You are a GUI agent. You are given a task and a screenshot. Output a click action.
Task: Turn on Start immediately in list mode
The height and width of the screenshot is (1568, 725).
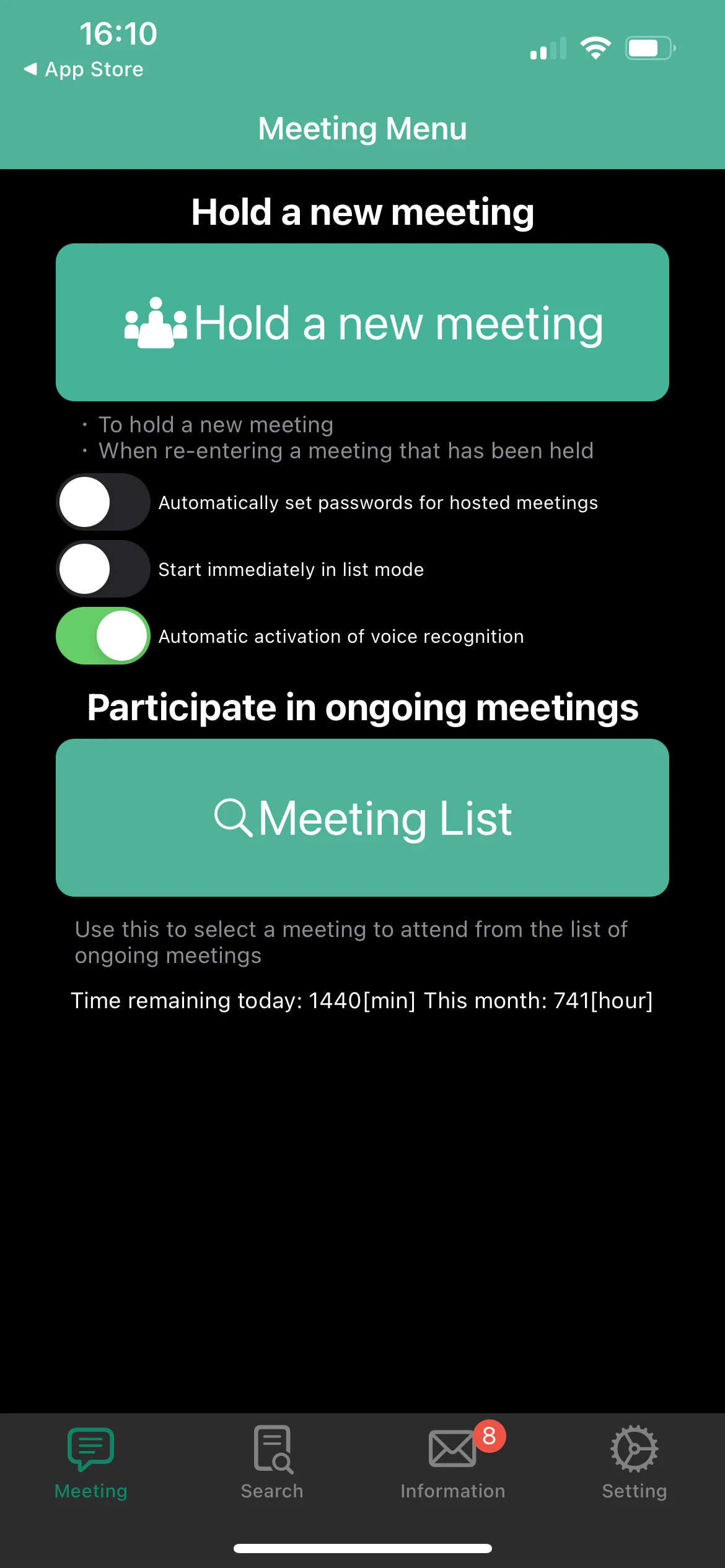pos(103,569)
